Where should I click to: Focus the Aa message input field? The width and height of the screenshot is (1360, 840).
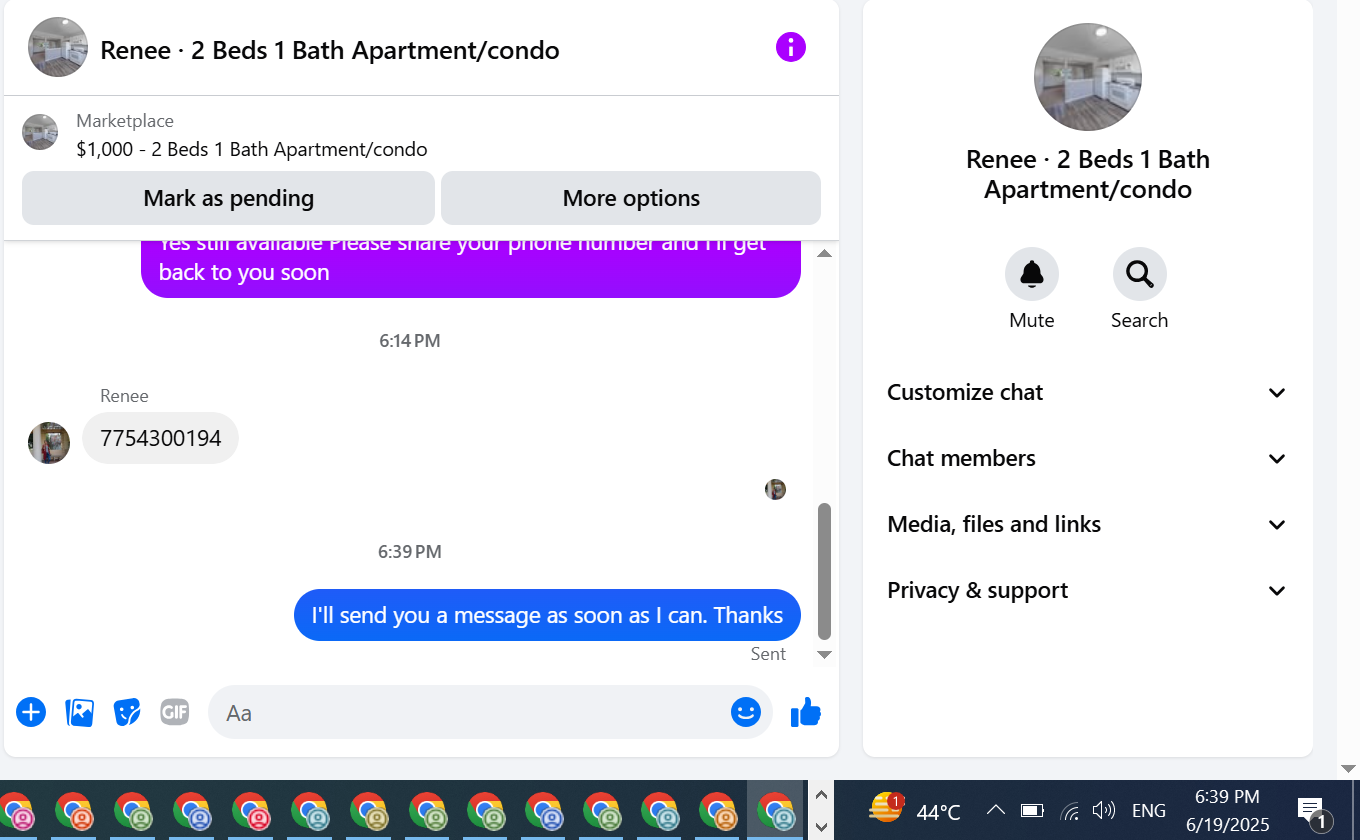[x=470, y=712]
